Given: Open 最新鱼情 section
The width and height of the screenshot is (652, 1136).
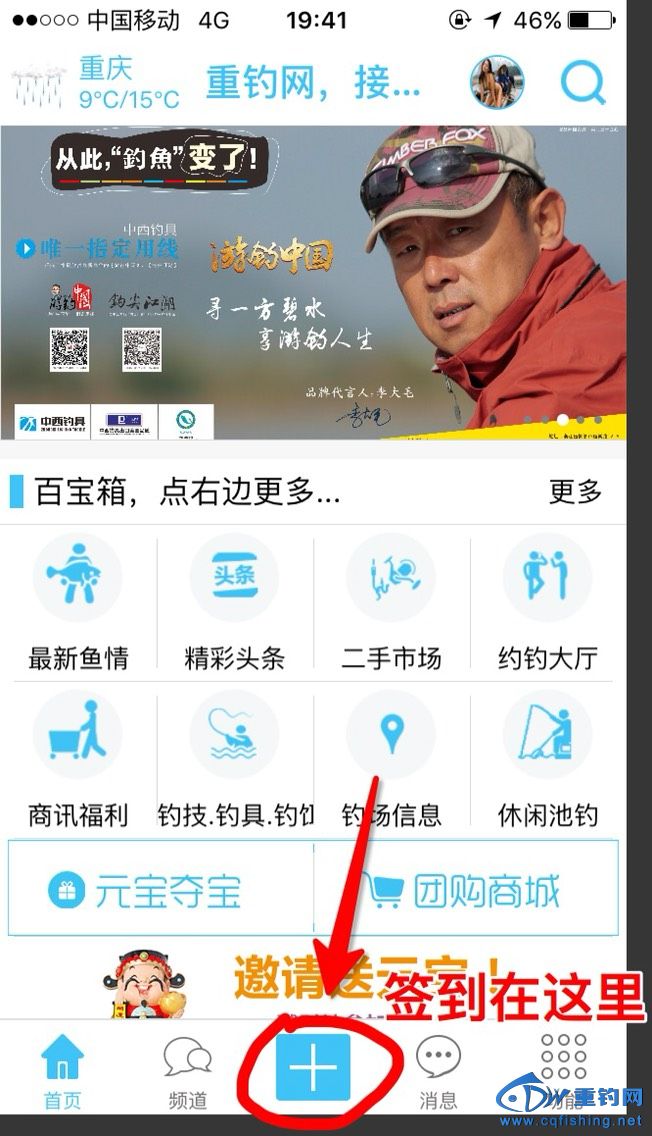Looking at the screenshot, I should coord(78,602).
